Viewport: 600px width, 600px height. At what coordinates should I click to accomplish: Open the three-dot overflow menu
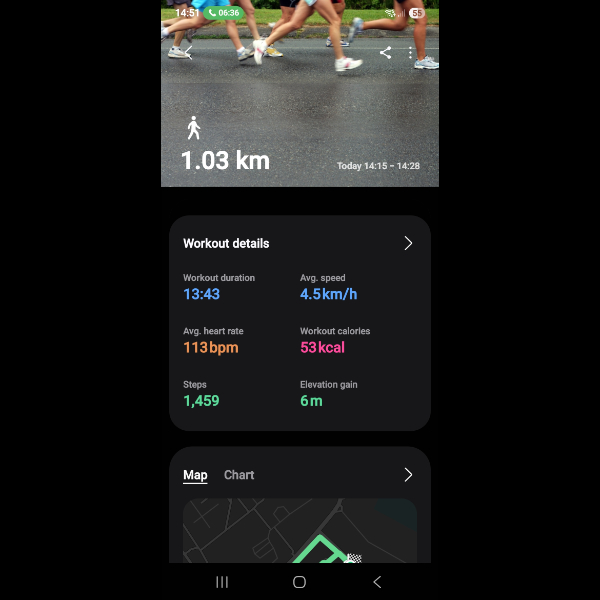(411, 53)
